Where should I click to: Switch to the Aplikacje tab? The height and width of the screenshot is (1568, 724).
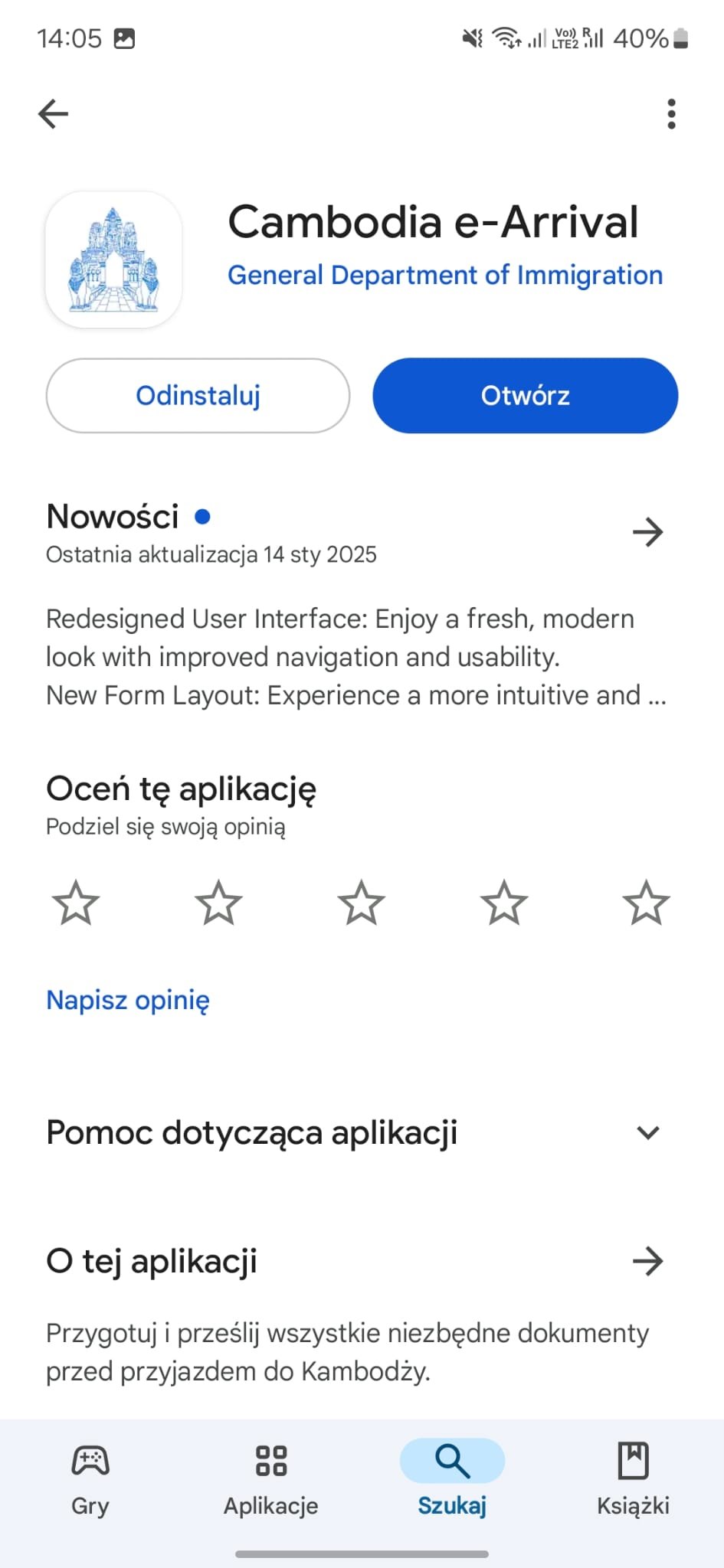click(271, 1478)
